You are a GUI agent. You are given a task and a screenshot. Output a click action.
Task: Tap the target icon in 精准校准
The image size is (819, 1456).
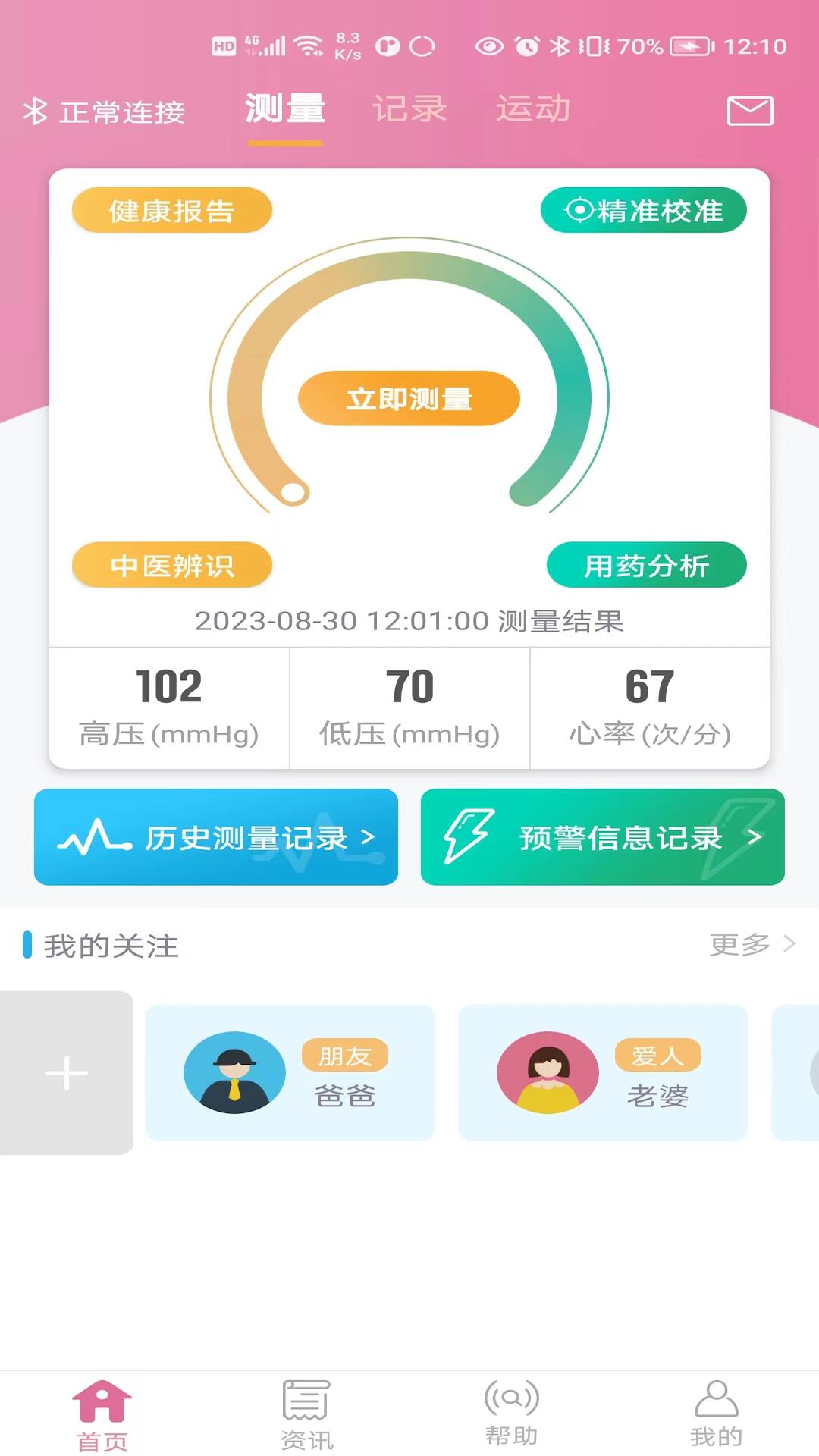[579, 212]
